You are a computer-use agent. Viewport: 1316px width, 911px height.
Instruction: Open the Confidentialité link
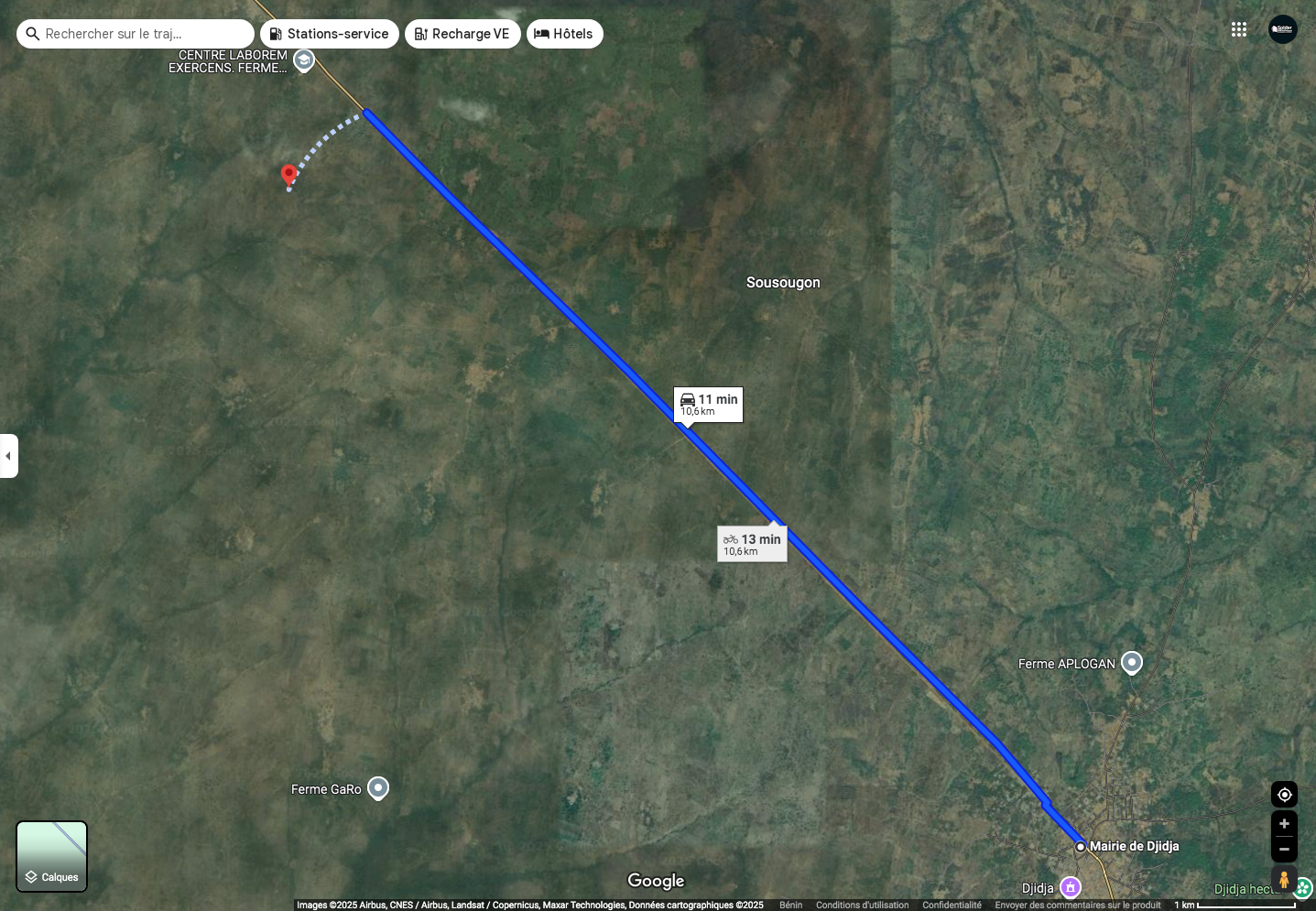[952, 905]
